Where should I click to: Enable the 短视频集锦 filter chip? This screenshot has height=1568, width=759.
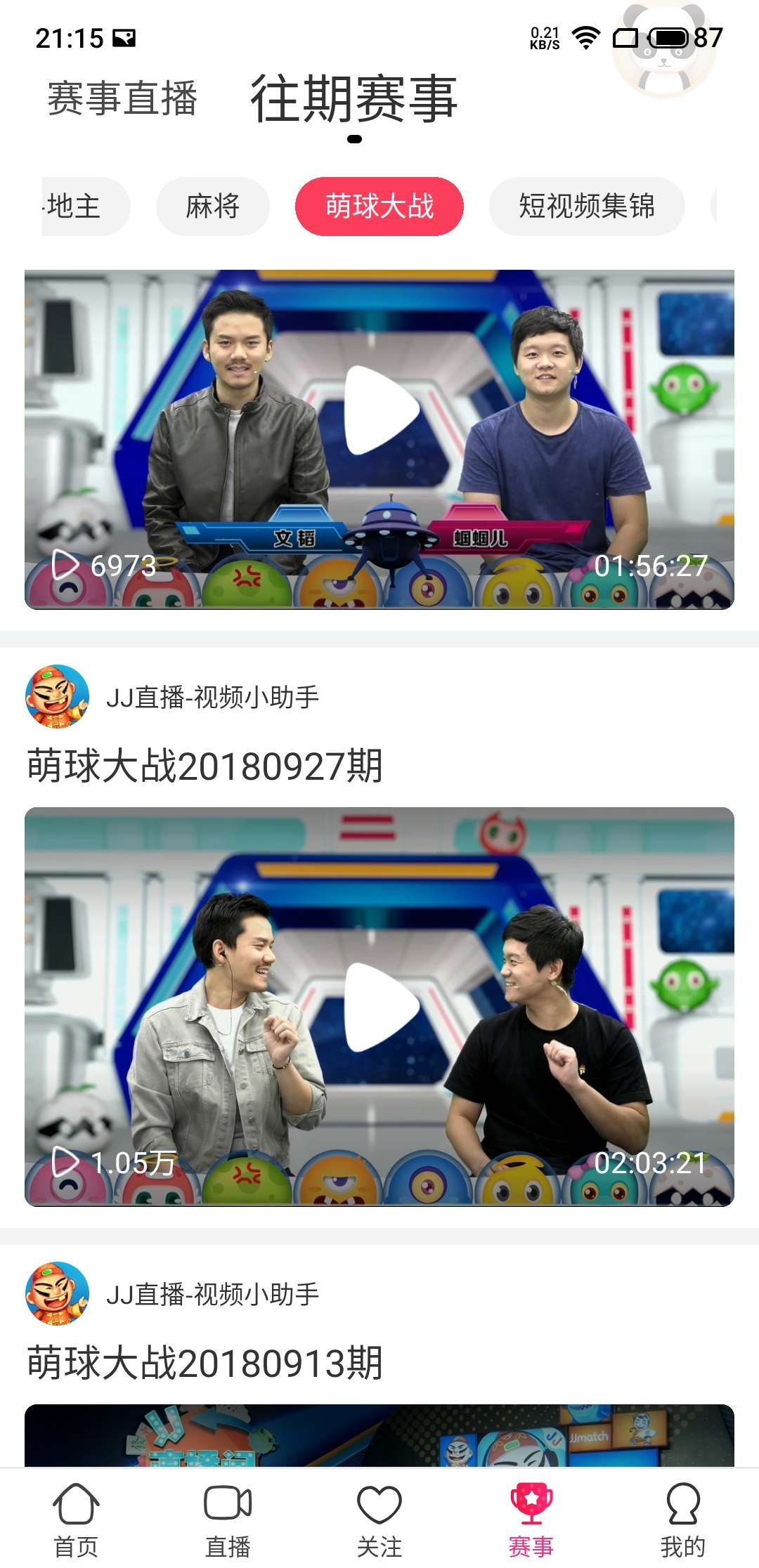click(588, 207)
